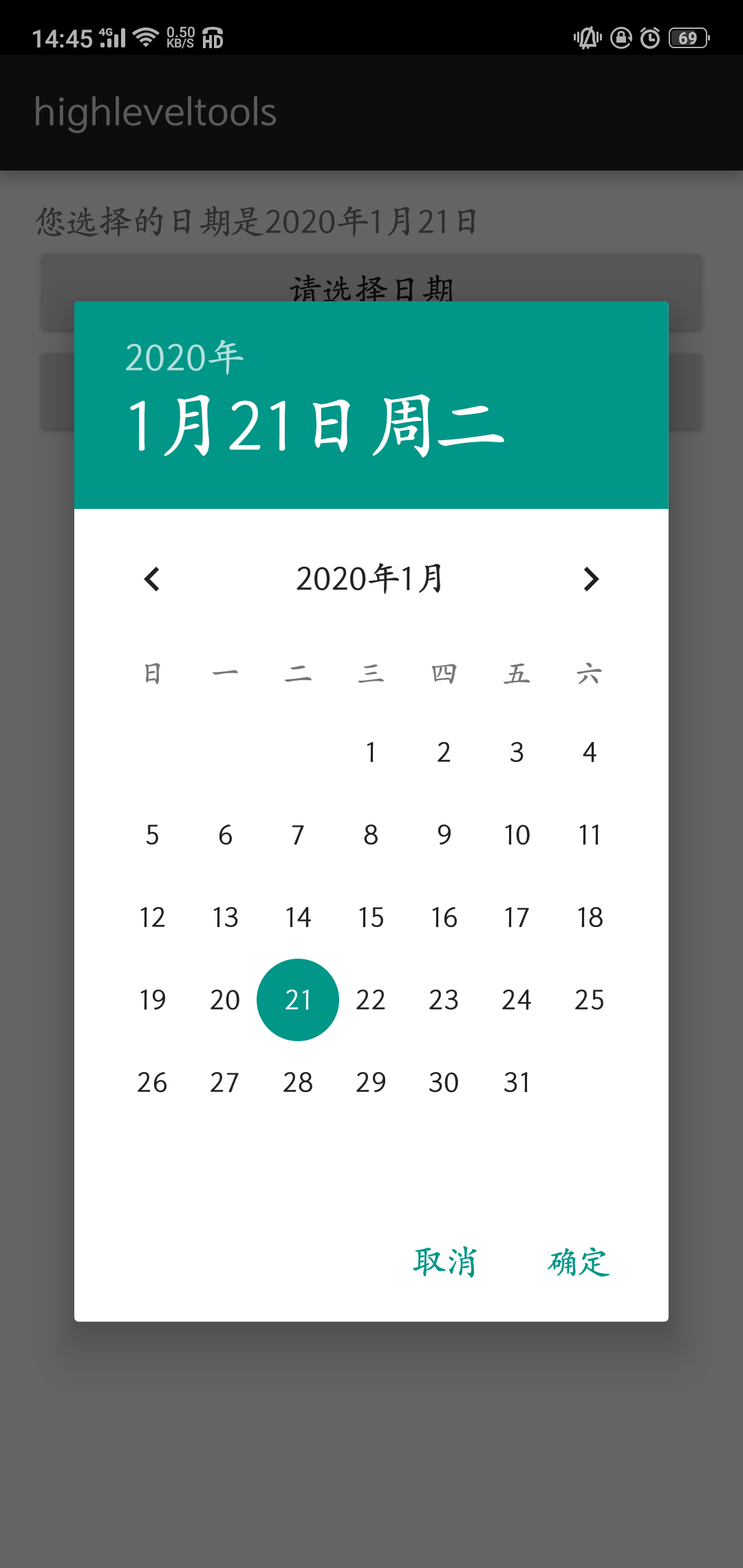This screenshot has width=743, height=1568.
Task: Select day 10 in the calendar
Action: point(517,835)
